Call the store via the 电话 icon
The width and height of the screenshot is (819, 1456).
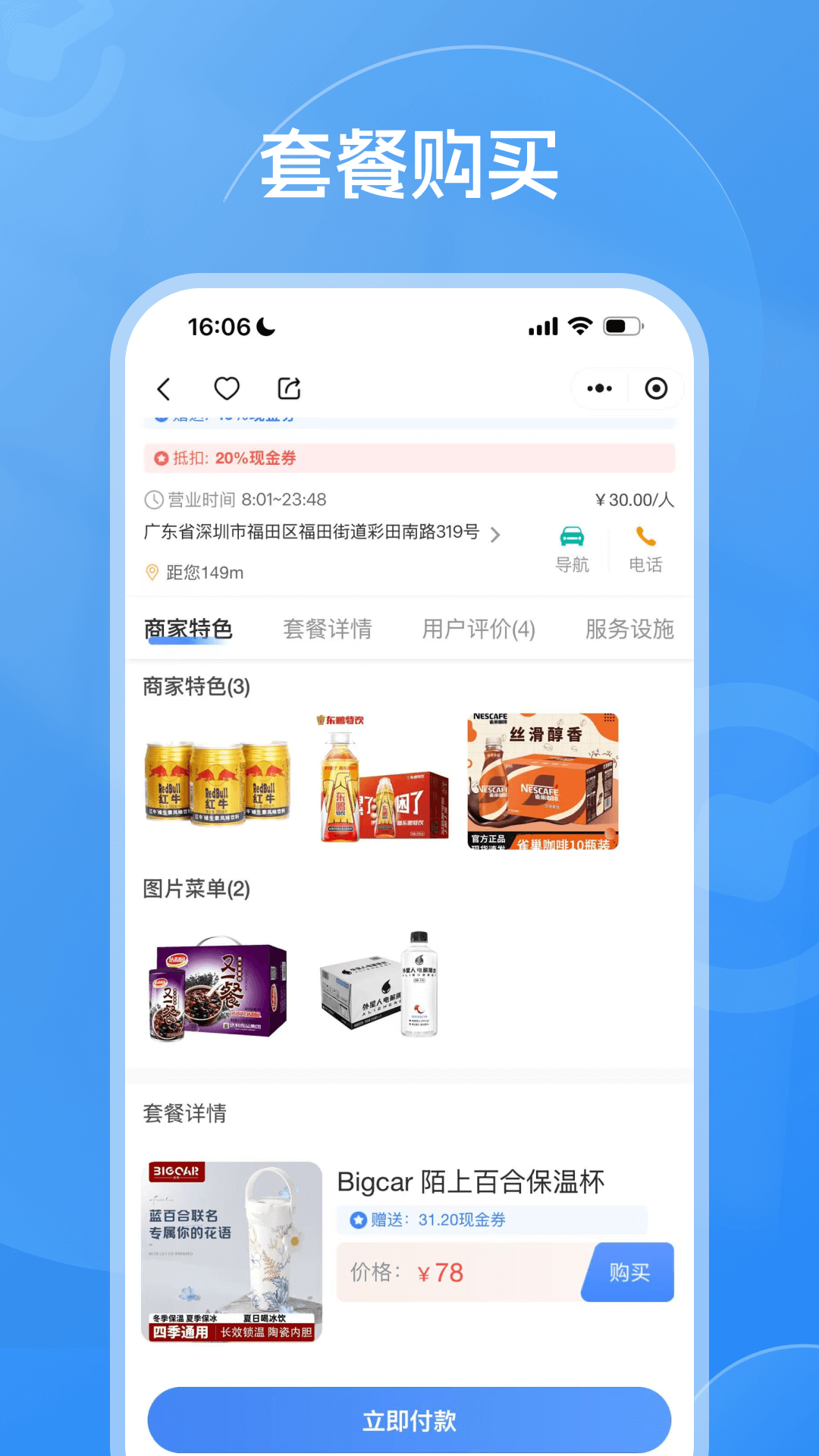646,536
